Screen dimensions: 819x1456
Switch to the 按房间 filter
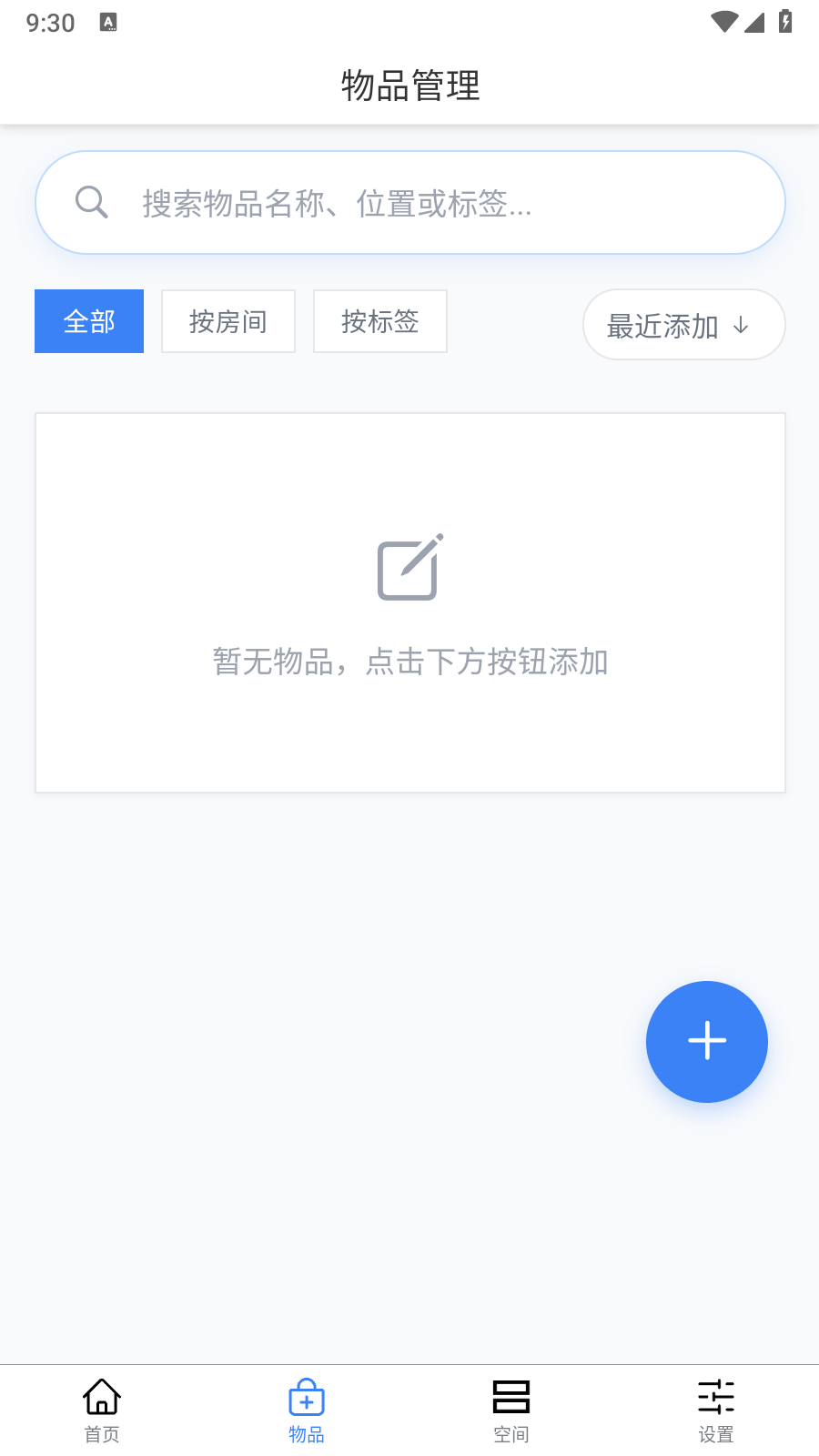coord(227,320)
